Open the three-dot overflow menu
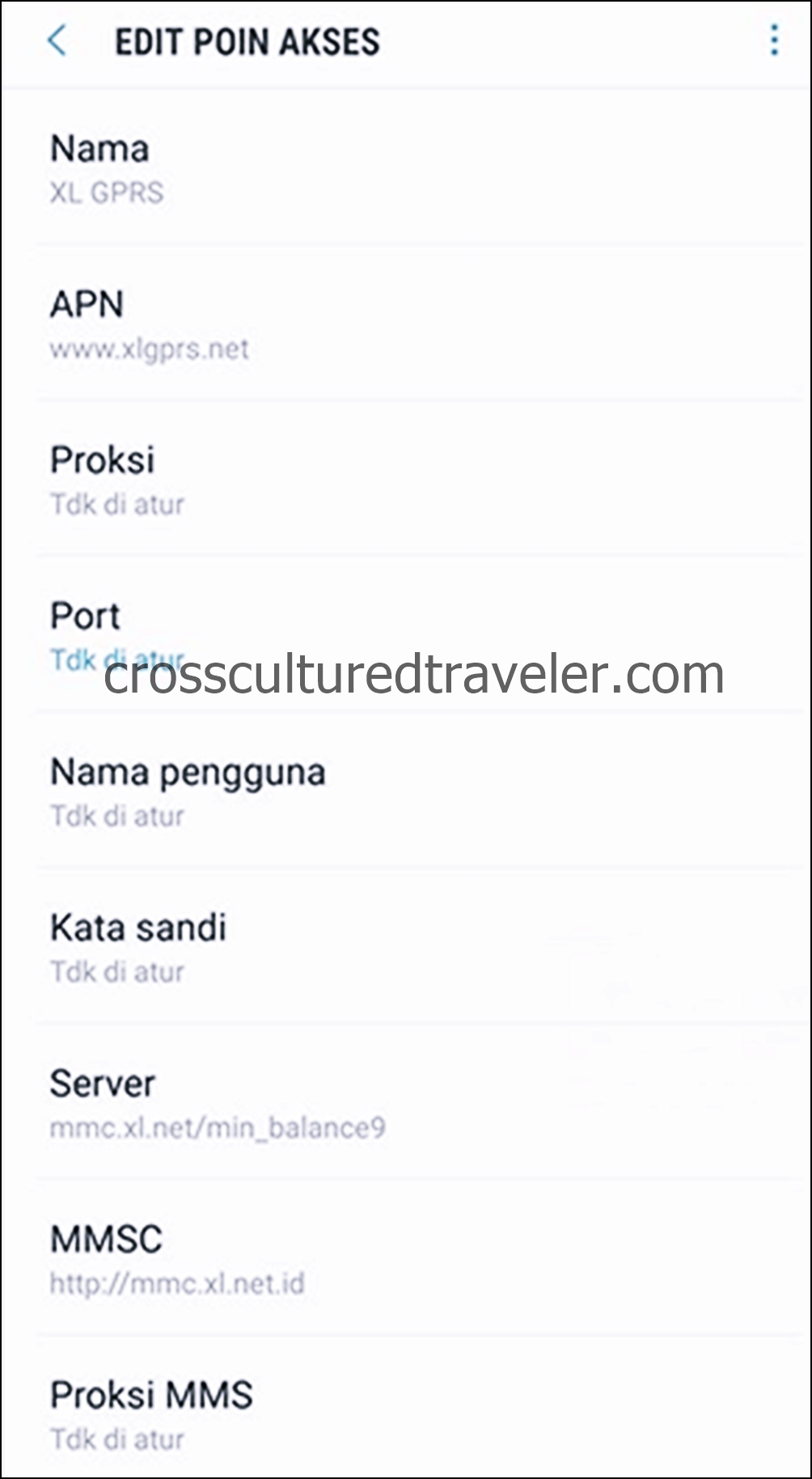Viewport: 812px width, 1479px height. click(774, 40)
